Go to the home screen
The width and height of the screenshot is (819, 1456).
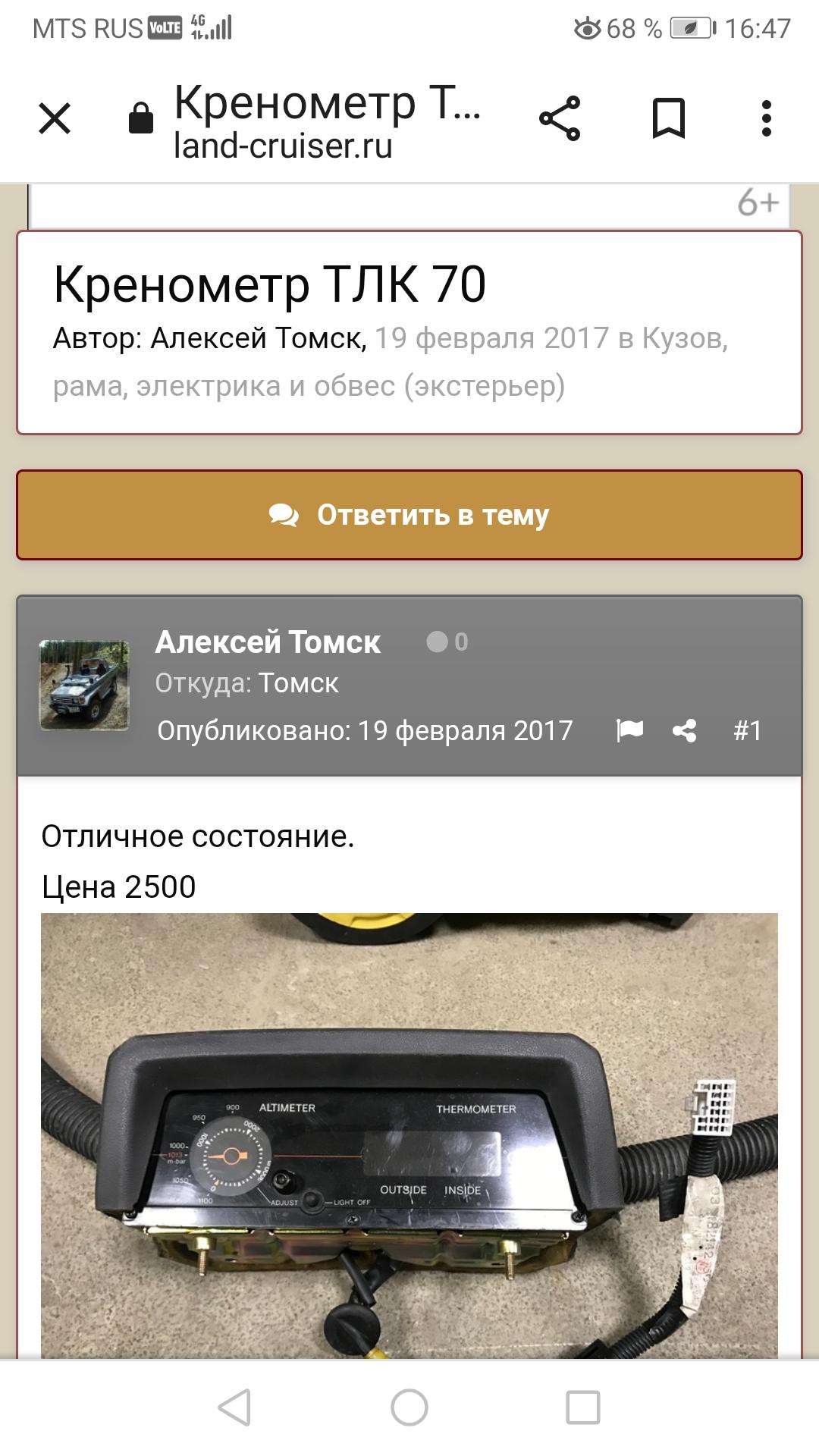(x=409, y=1408)
